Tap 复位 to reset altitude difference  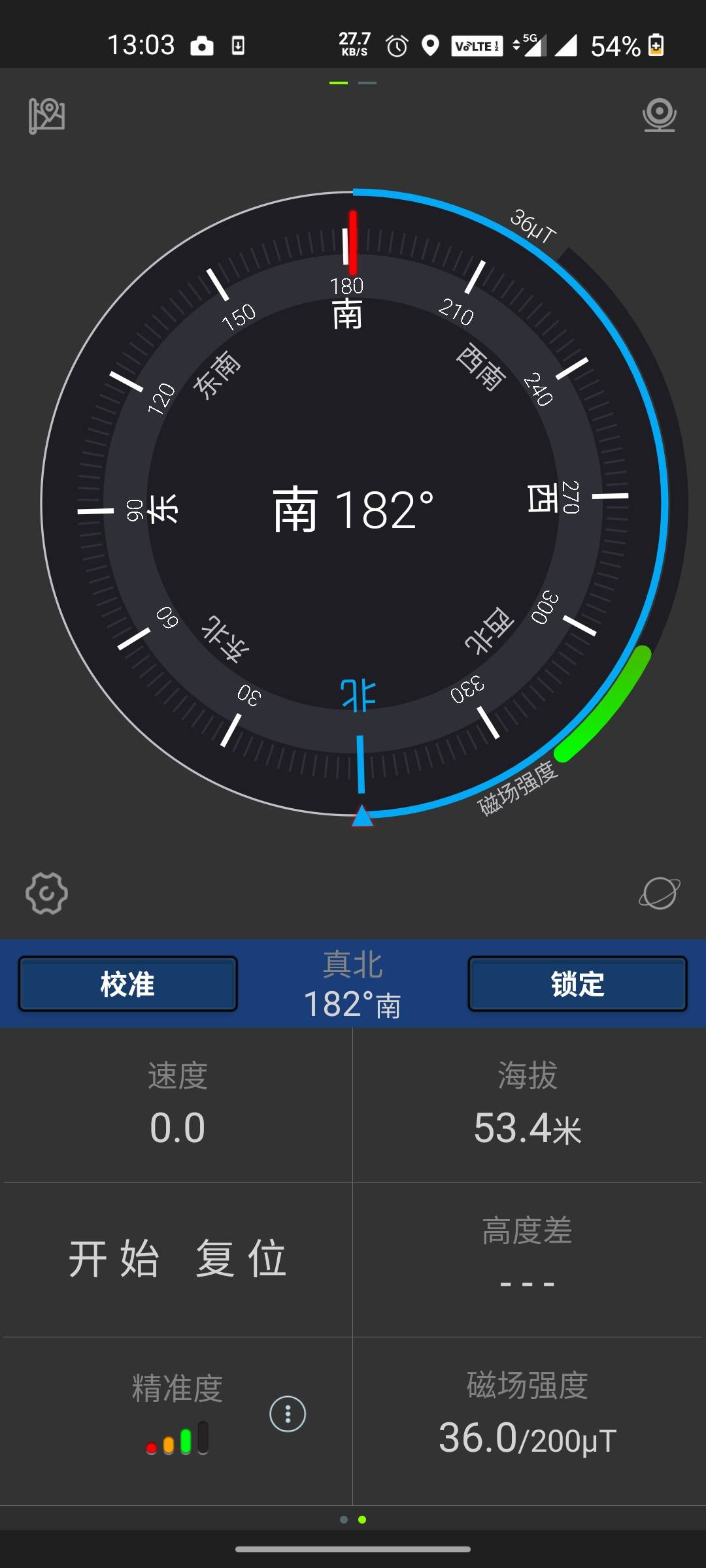[241, 1258]
